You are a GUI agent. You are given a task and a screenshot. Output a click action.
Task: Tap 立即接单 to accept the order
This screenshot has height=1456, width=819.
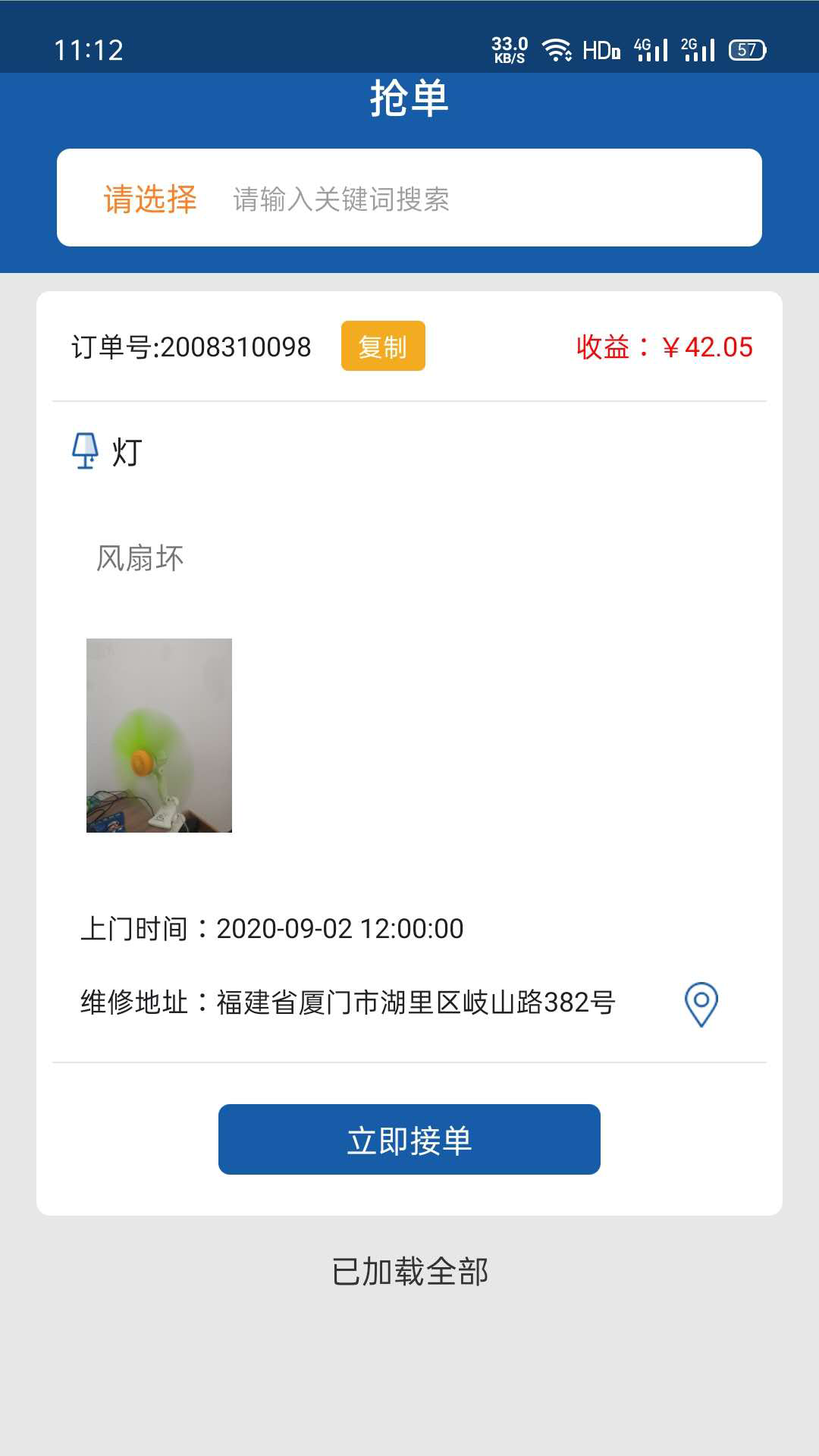[x=409, y=1139]
